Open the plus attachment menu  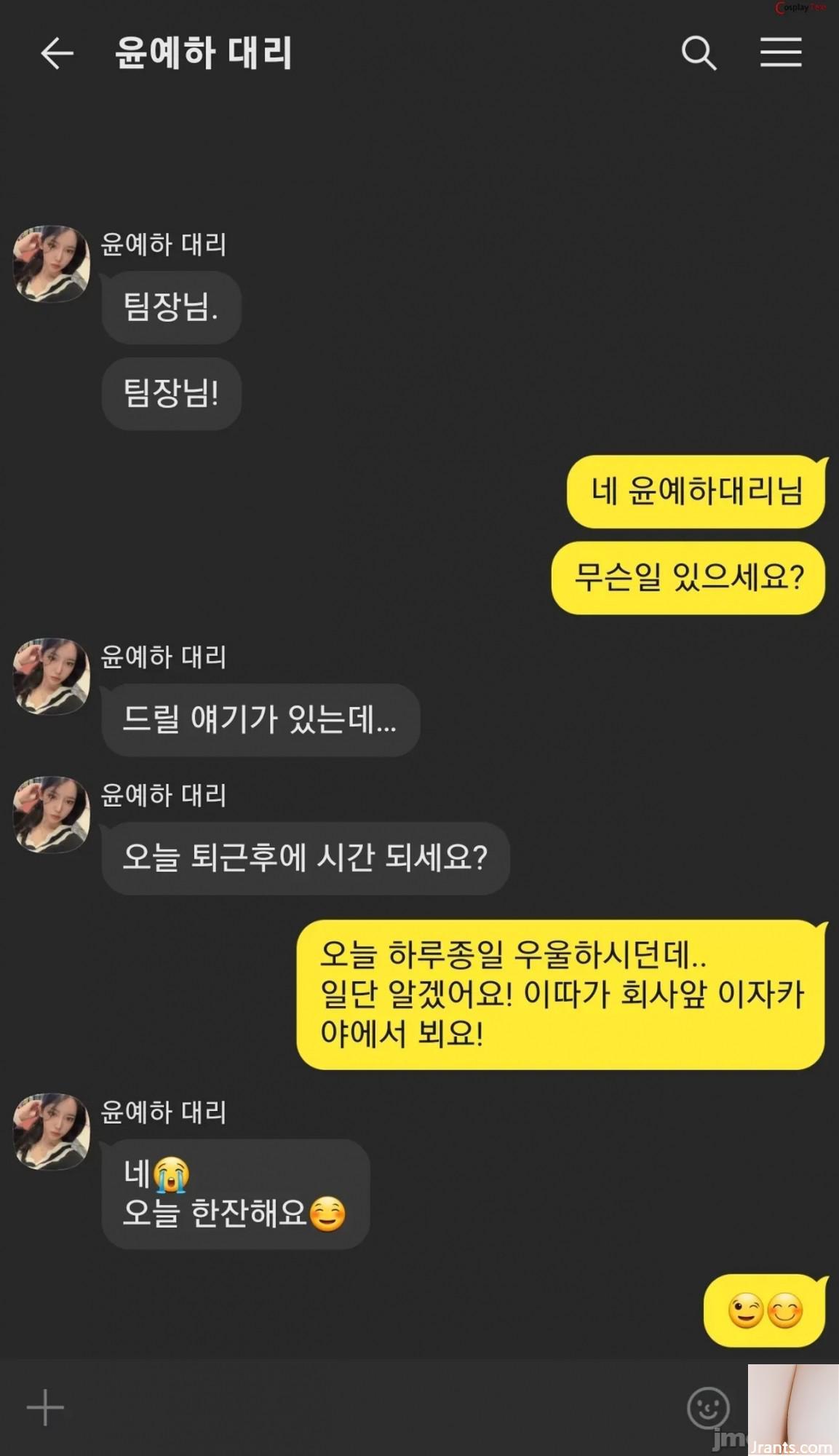point(45,1406)
